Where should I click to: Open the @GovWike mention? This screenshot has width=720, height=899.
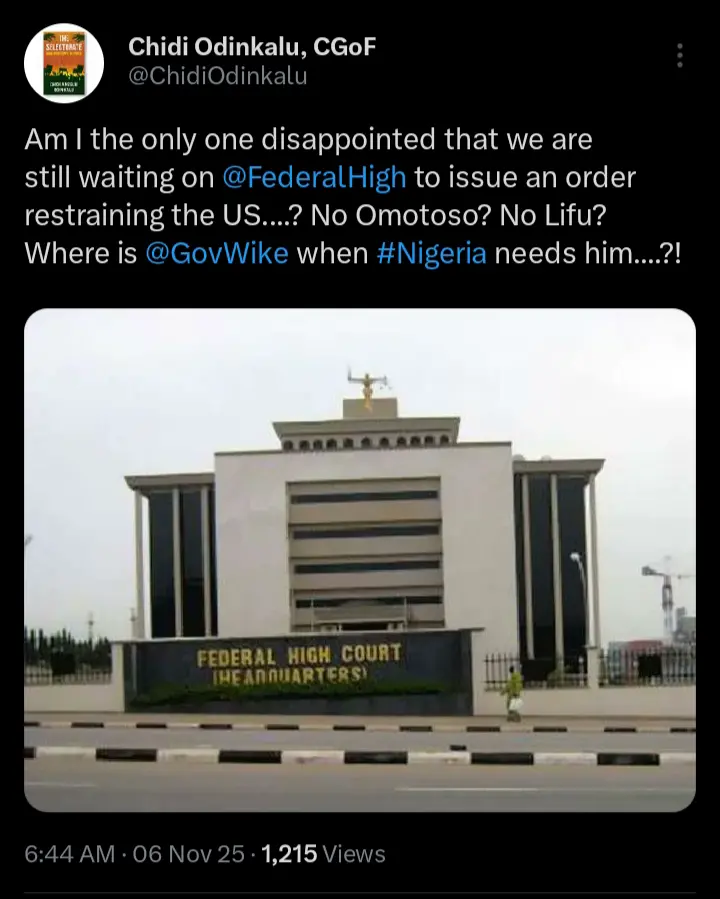pyautogui.click(x=217, y=253)
